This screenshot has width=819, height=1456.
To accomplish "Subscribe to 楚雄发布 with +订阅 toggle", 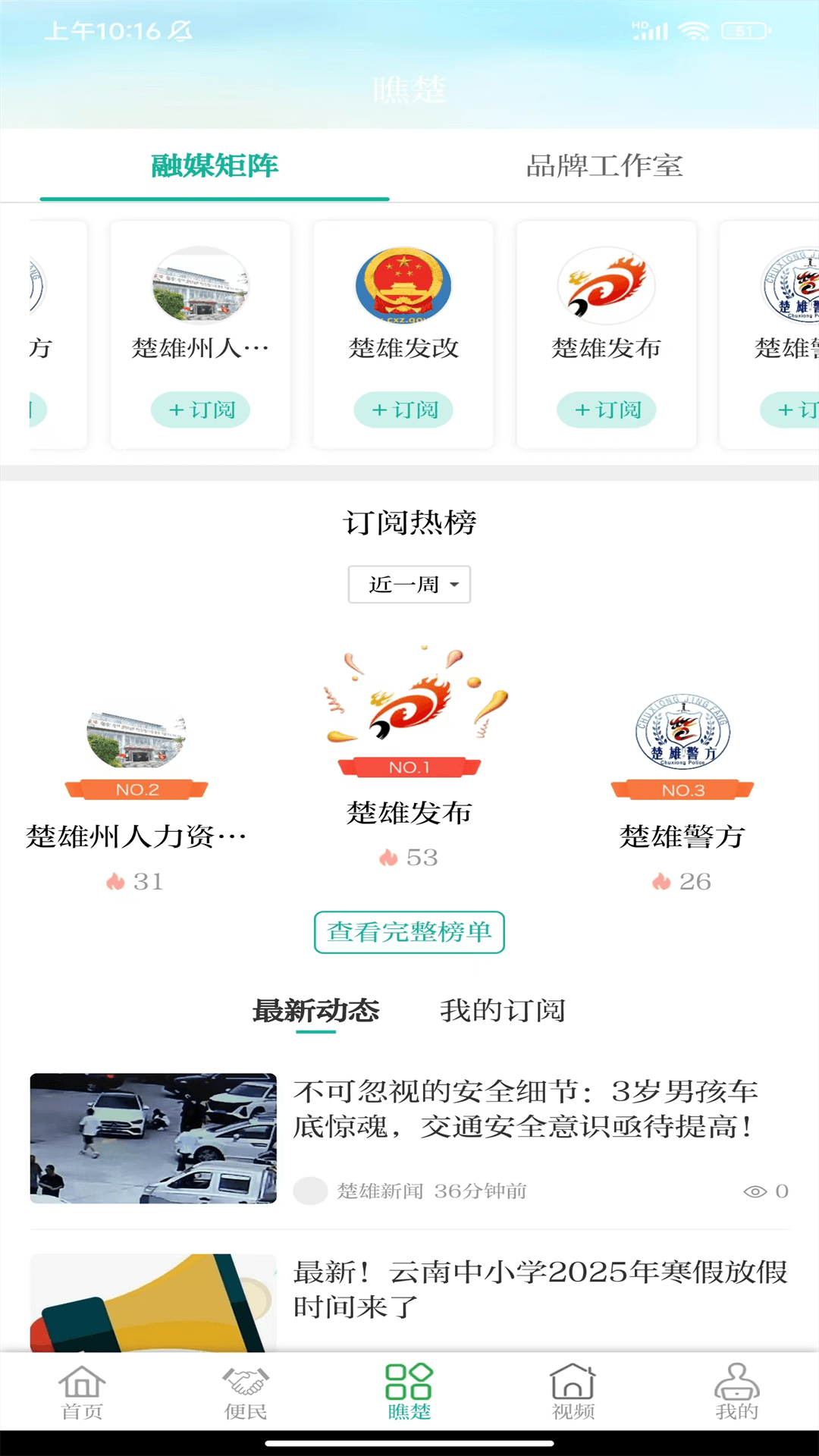I will (606, 409).
